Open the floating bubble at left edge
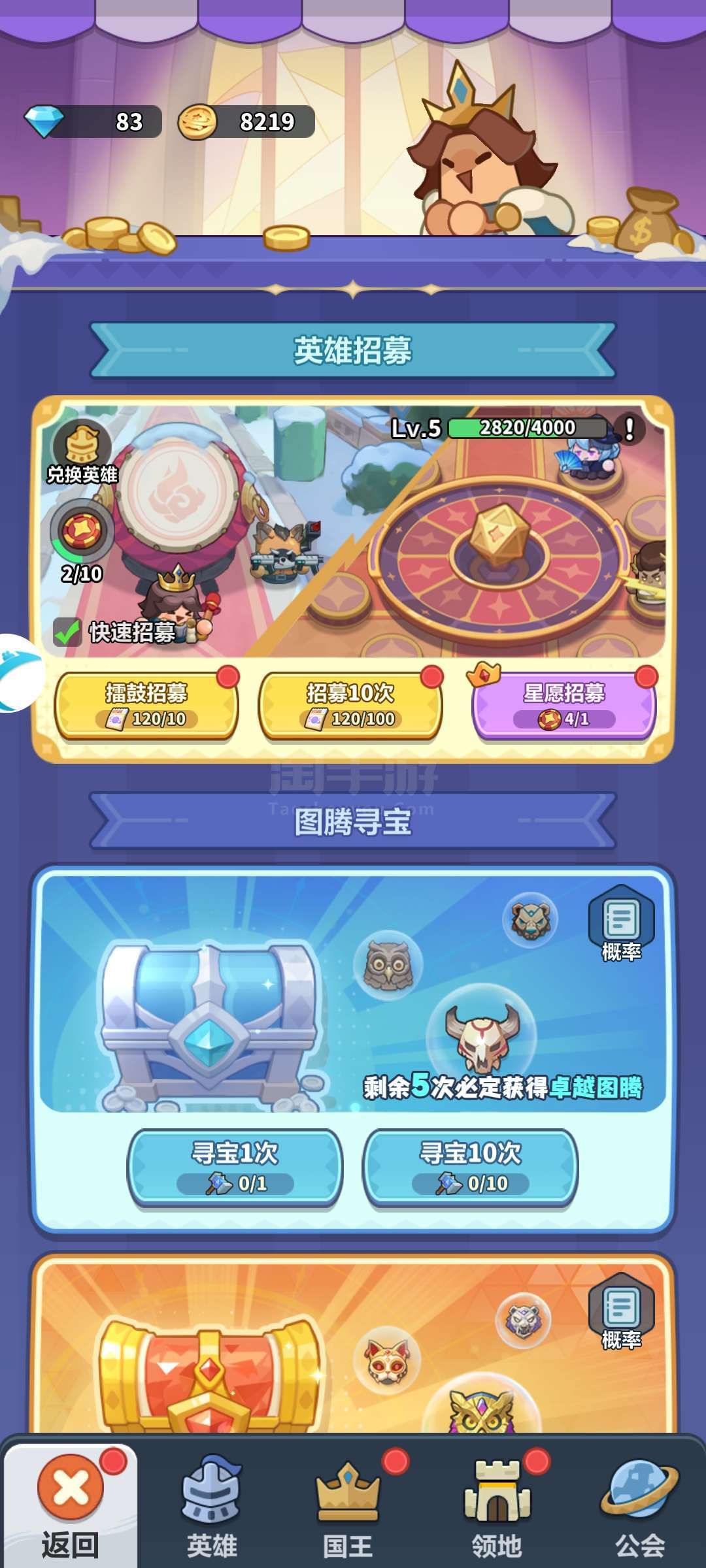Screen dimensions: 706x1568 coord(20,673)
